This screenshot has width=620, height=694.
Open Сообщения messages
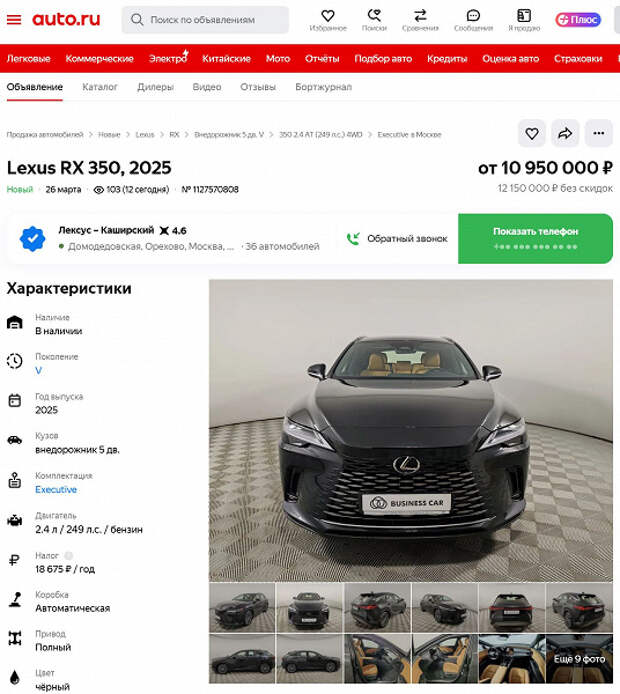(x=473, y=19)
